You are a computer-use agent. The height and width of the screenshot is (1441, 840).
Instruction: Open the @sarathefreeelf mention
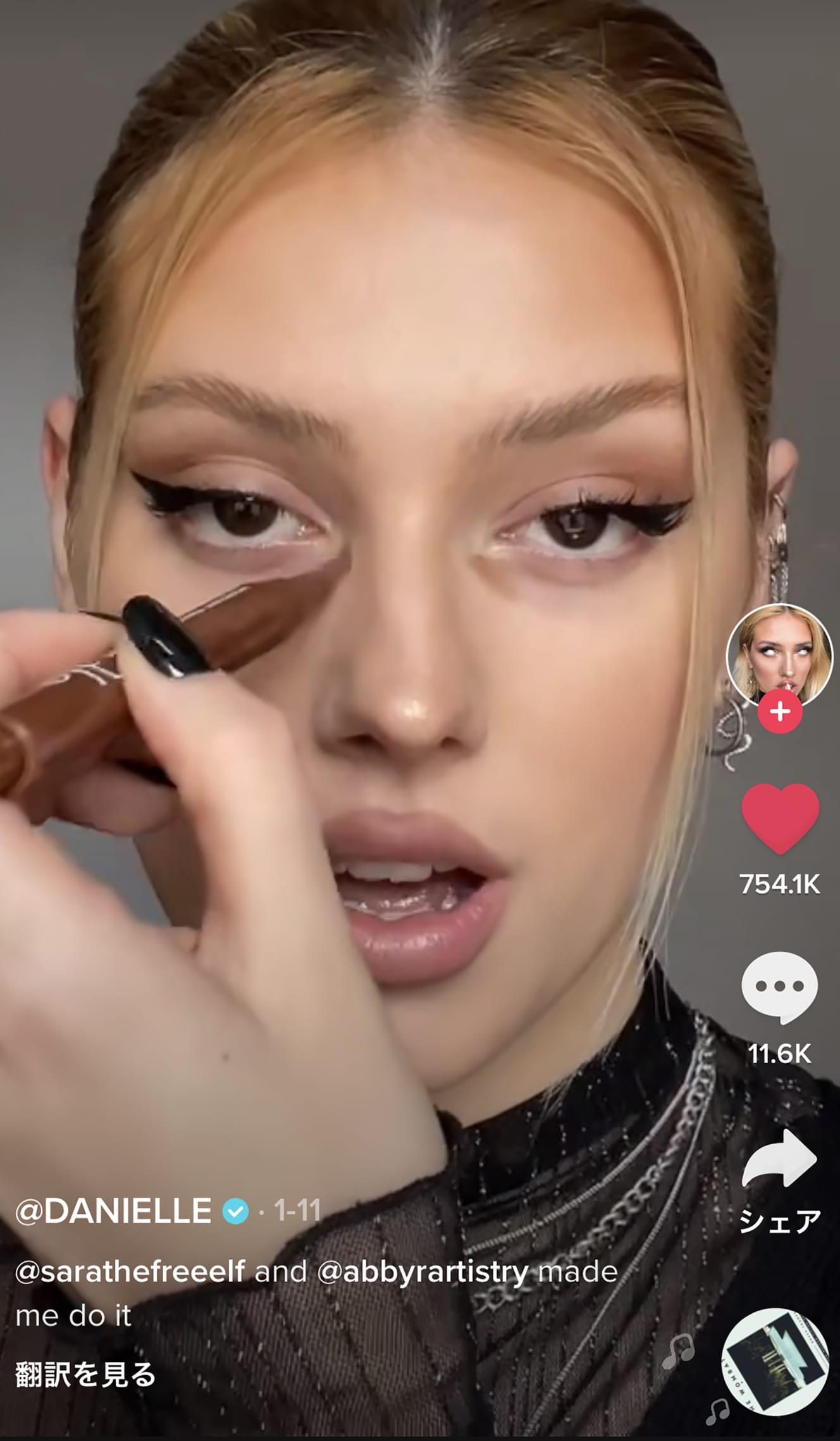pos(130,1271)
